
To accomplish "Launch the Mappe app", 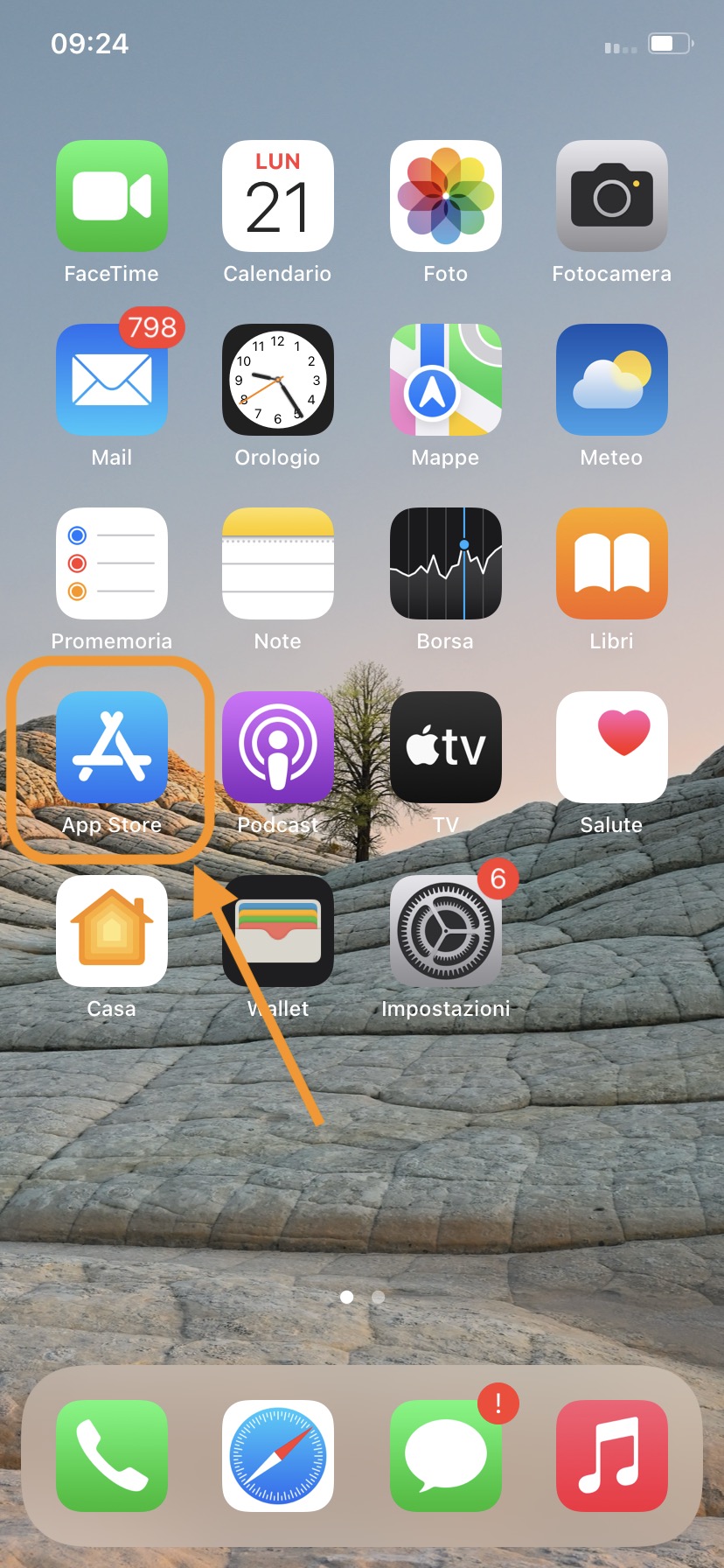I will [445, 380].
